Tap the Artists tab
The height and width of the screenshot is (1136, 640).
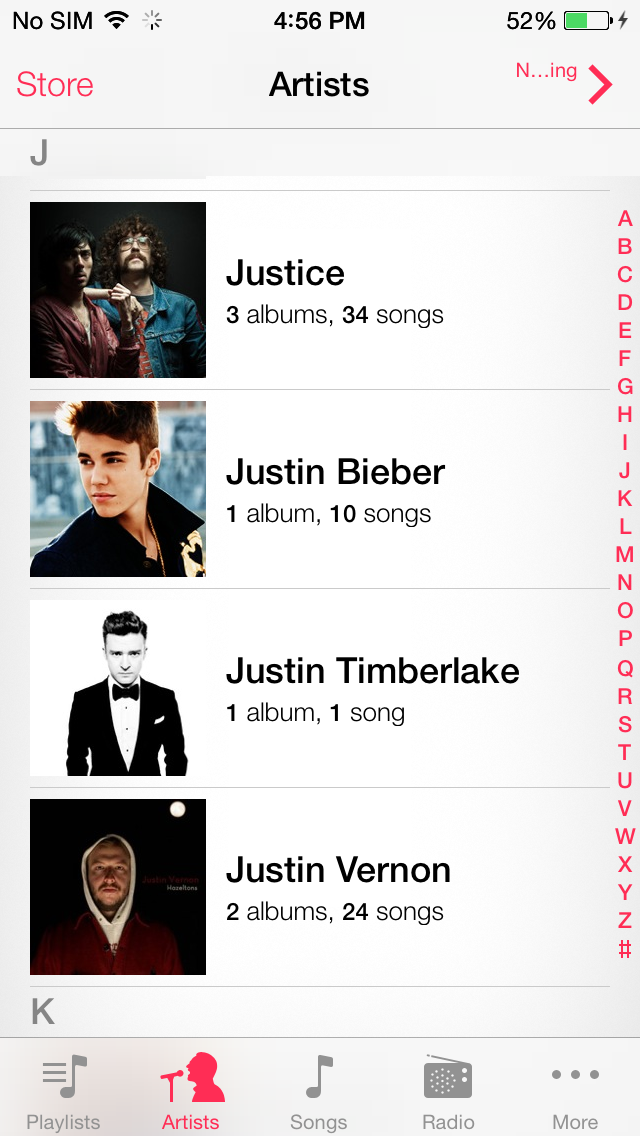(191, 1092)
